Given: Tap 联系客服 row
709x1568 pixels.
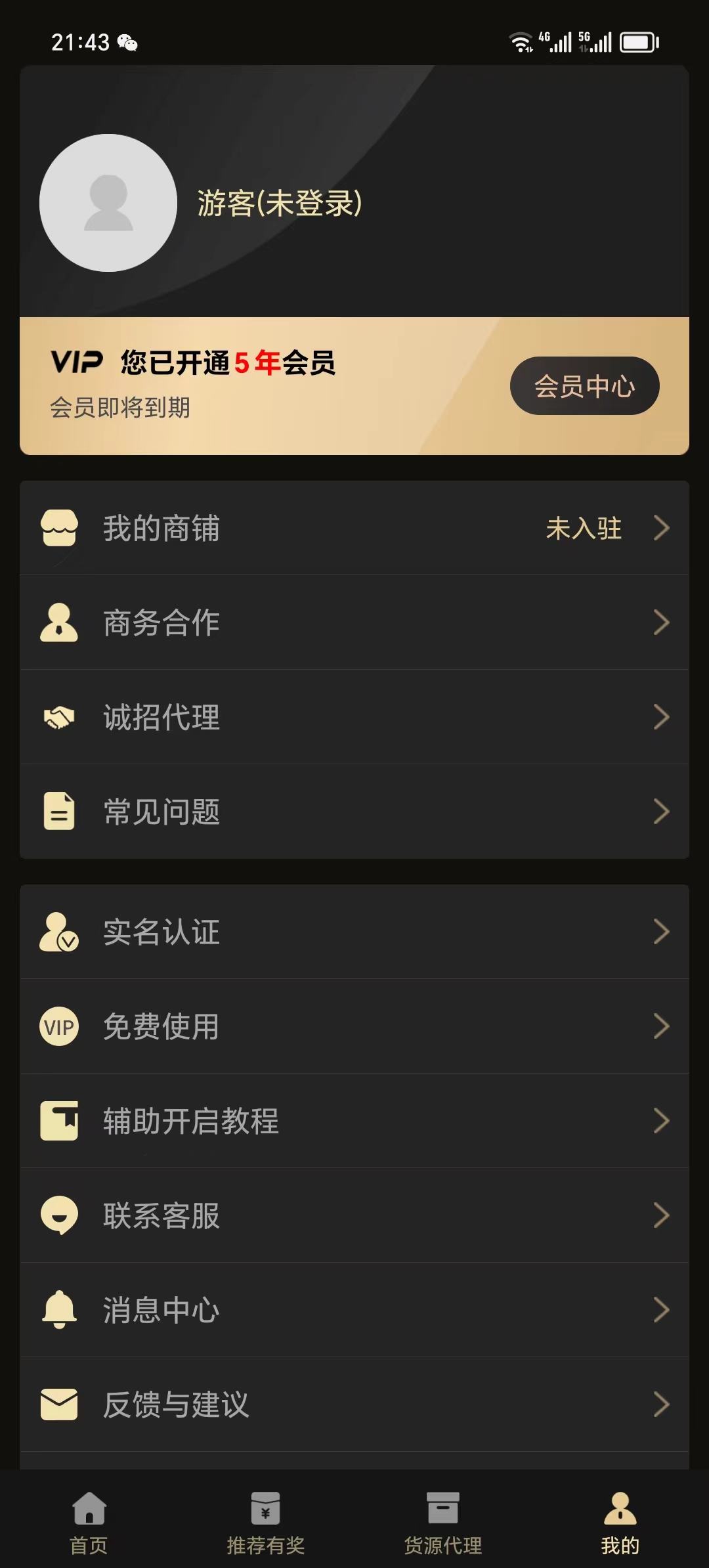Looking at the screenshot, I should click(x=354, y=1216).
